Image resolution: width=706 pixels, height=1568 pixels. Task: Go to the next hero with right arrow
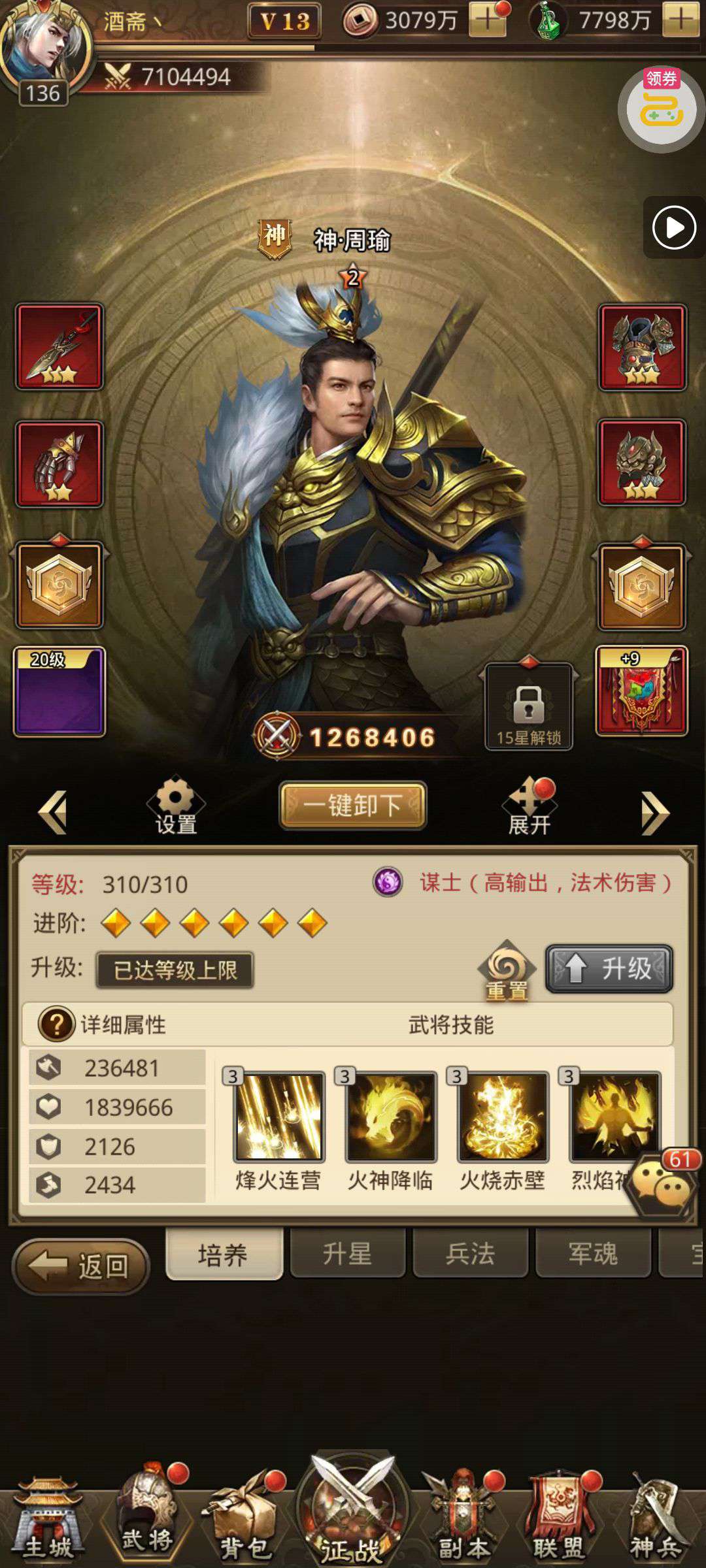[655, 812]
